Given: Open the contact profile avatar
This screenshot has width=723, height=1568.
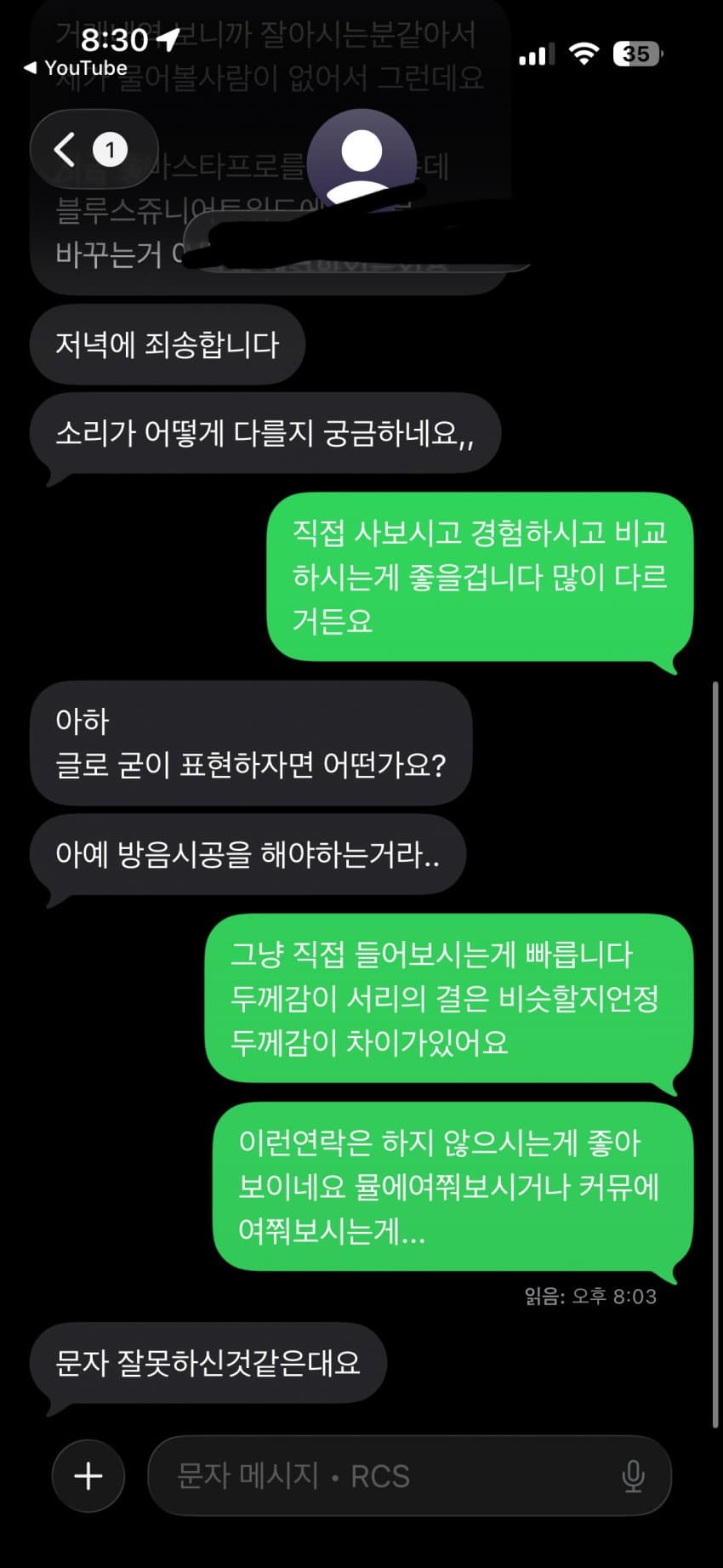Looking at the screenshot, I should pyautogui.click(x=361, y=157).
